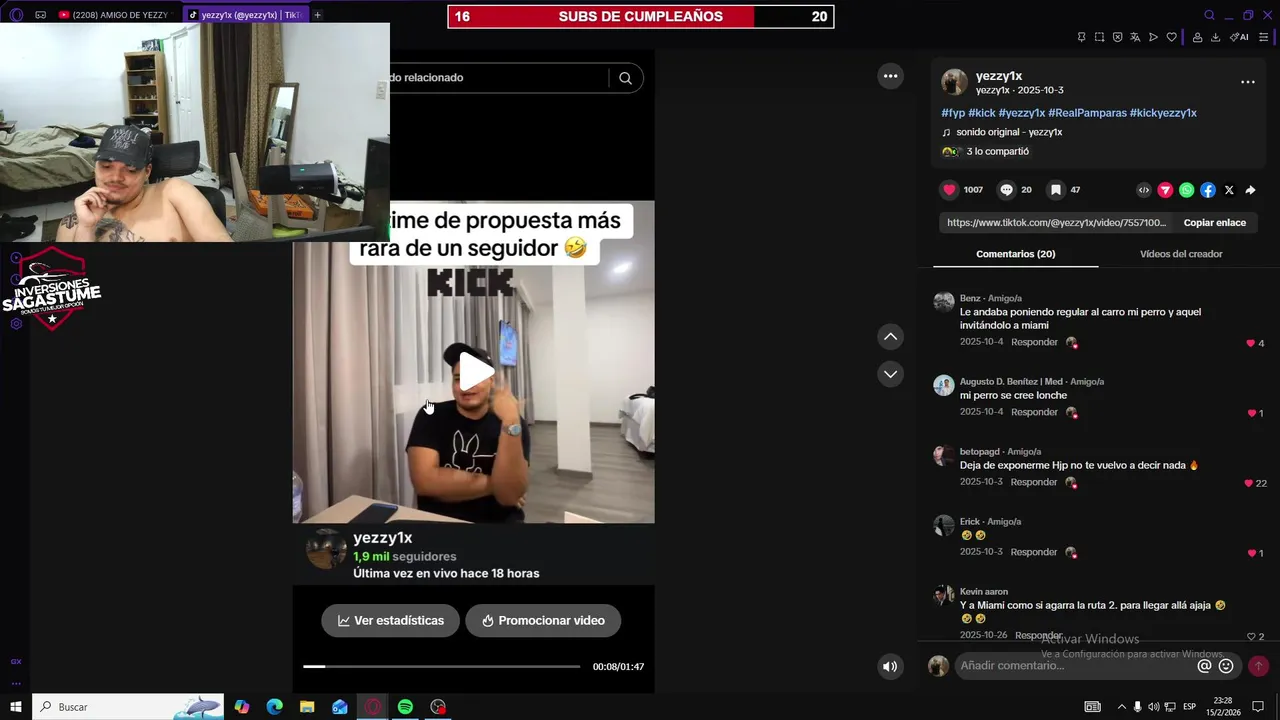Open the three-dot menu beside yezzy1x's name

coord(1247,82)
